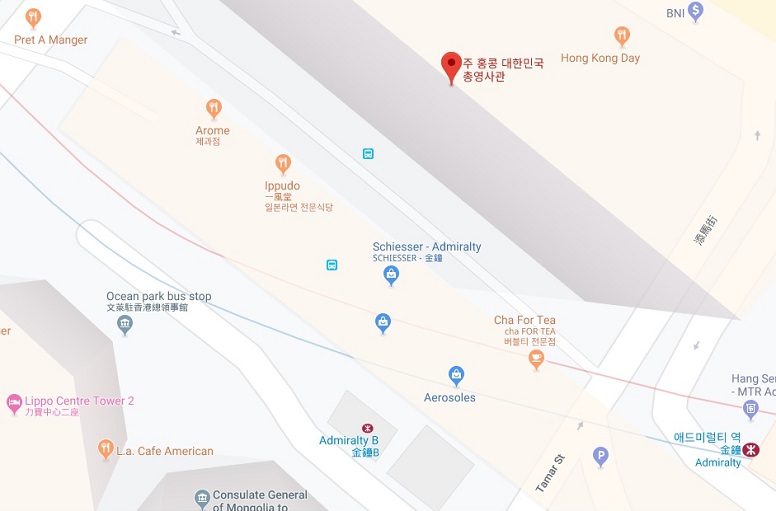Tap the Schiesser - Admiralty shop marker

[392, 275]
